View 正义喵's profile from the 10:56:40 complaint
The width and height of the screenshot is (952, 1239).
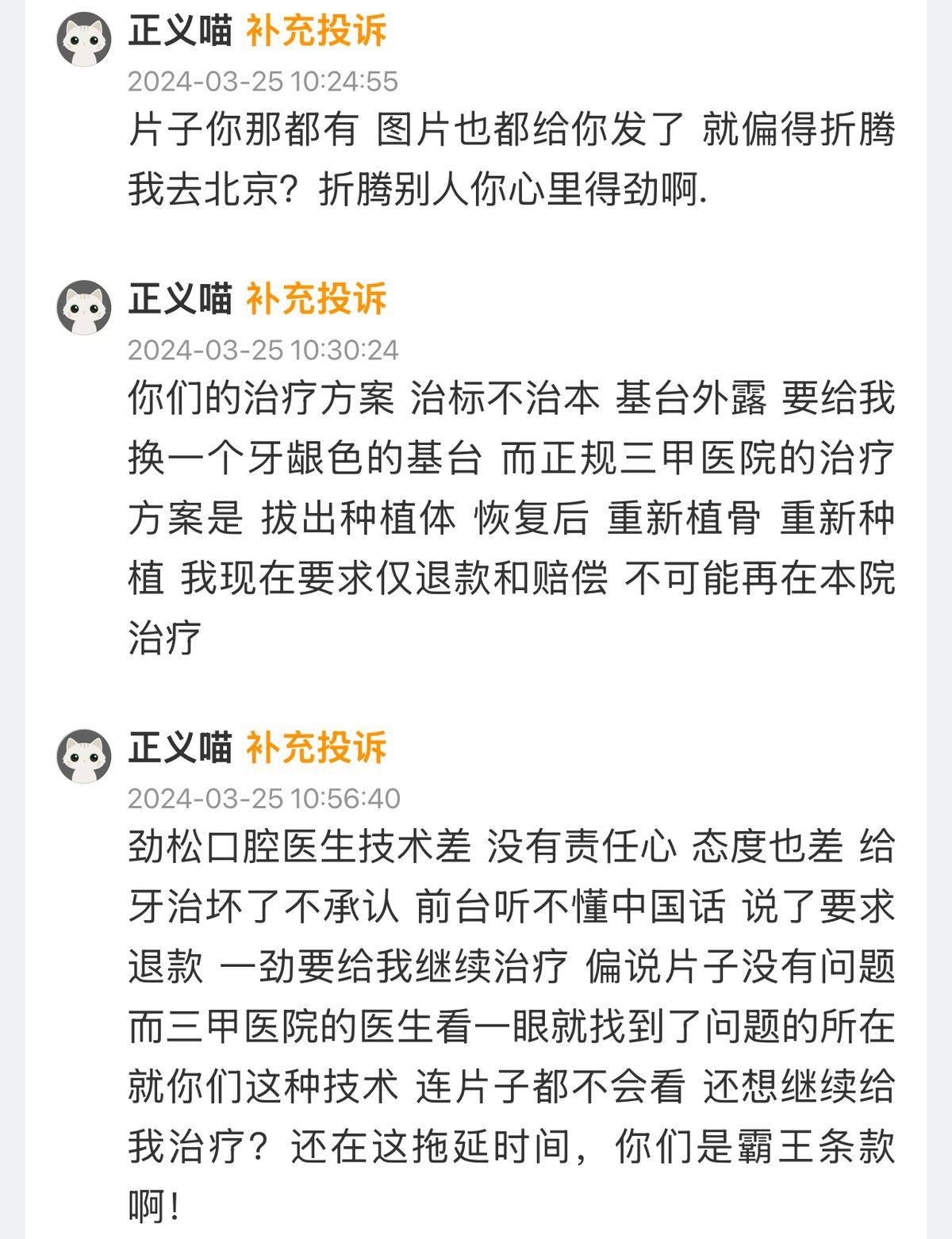click(84, 756)
